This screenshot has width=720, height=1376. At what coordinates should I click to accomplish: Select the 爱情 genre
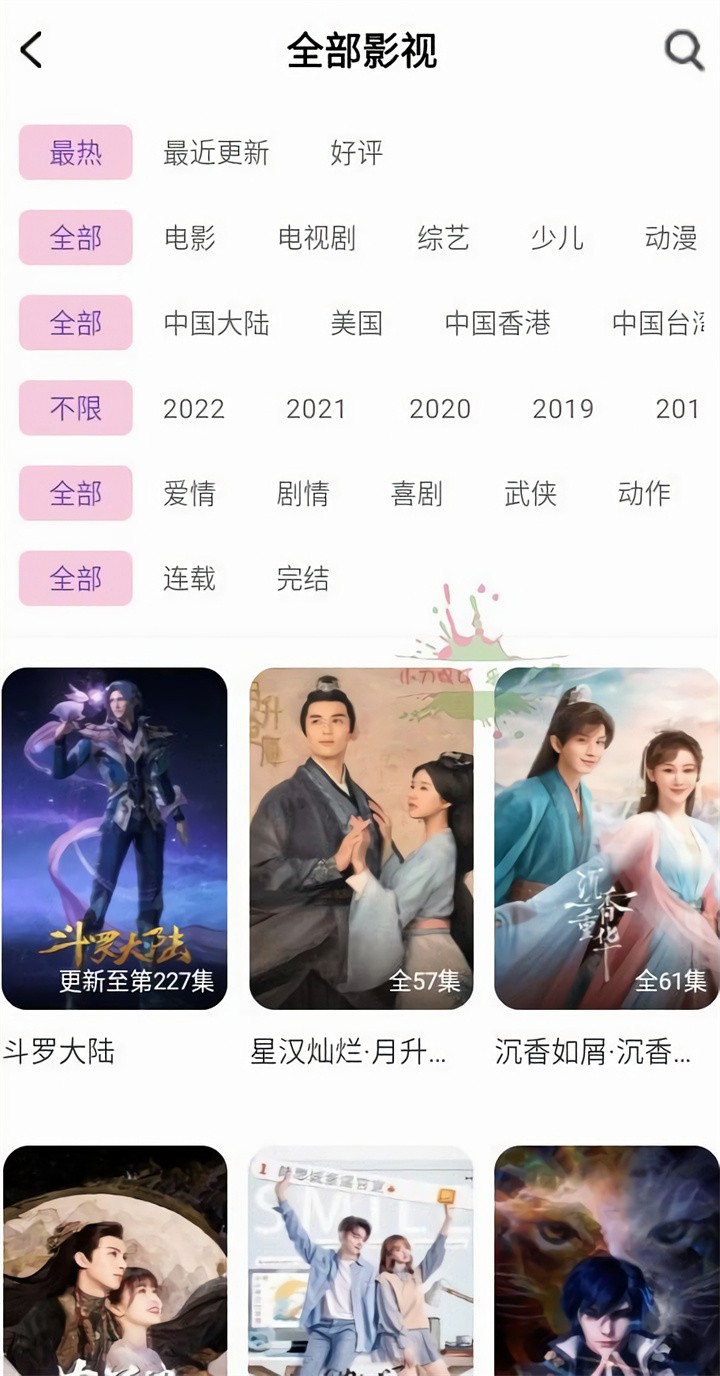click(x=190, y=494)
